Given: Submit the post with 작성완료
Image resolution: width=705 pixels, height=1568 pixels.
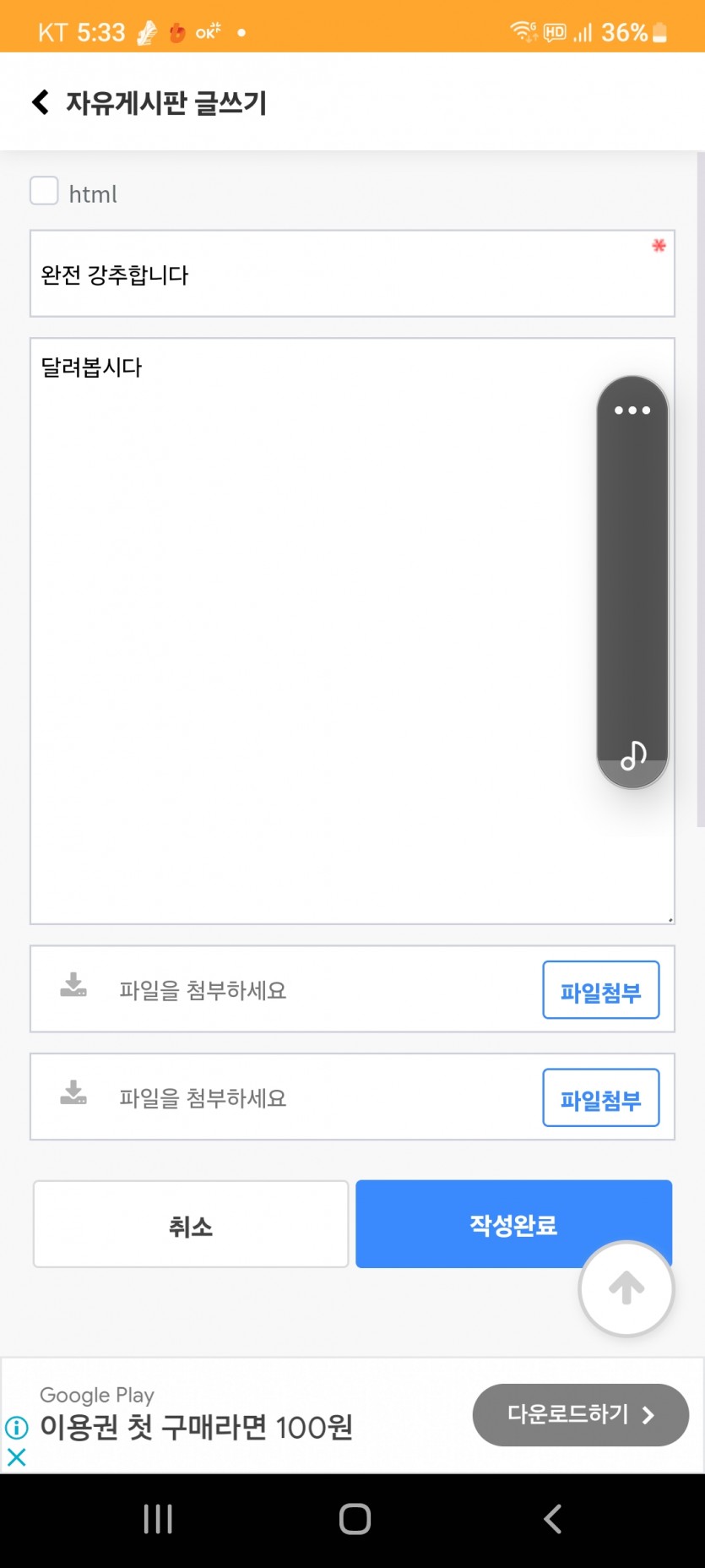Looking at the screenshot, I should [513, 1224].
